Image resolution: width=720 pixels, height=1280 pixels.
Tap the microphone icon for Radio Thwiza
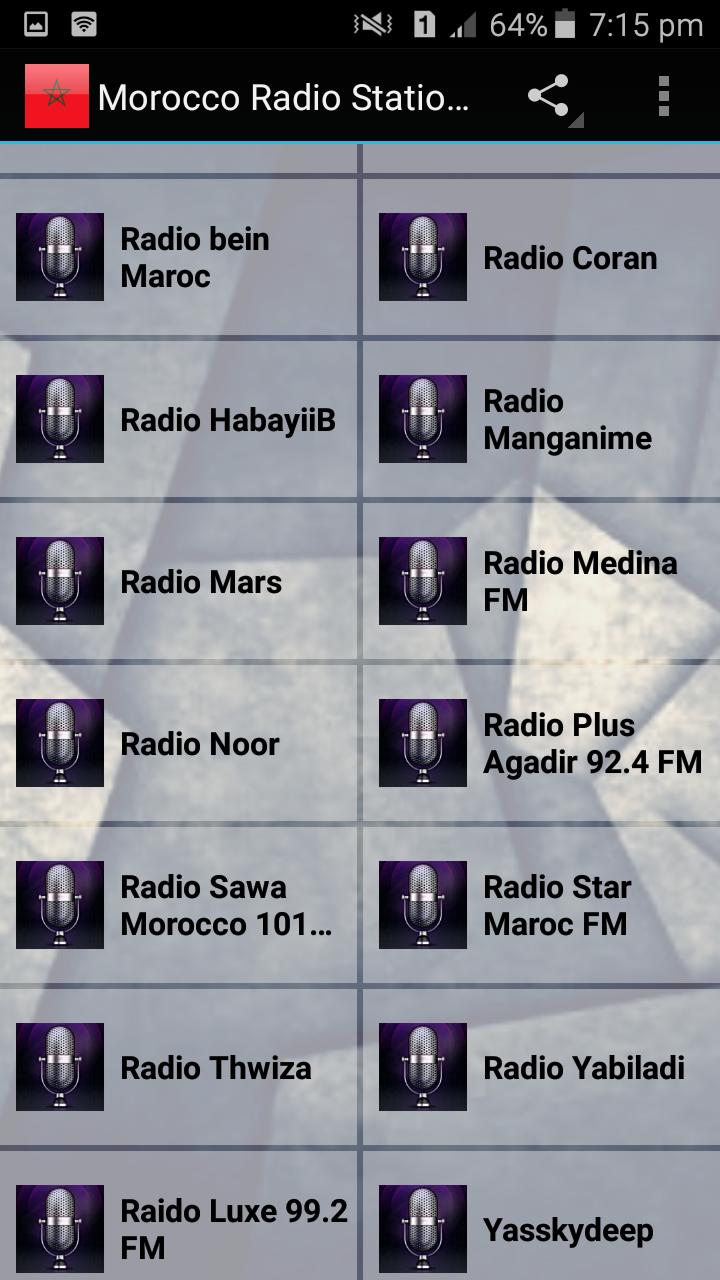61,1067
